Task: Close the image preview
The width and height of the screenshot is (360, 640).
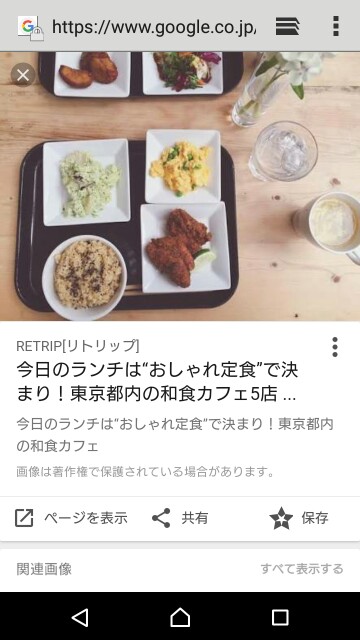Action: click(23, 75)
